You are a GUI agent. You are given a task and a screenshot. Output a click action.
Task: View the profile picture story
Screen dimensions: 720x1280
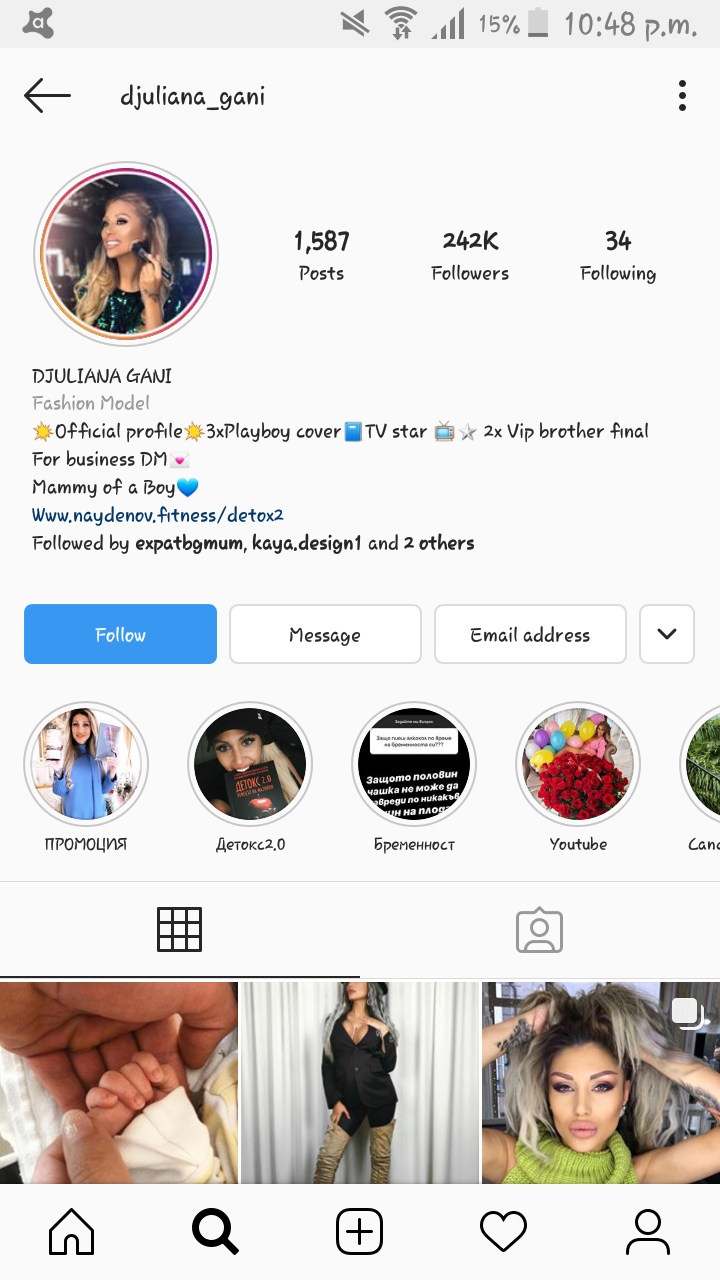pos(126,253)
